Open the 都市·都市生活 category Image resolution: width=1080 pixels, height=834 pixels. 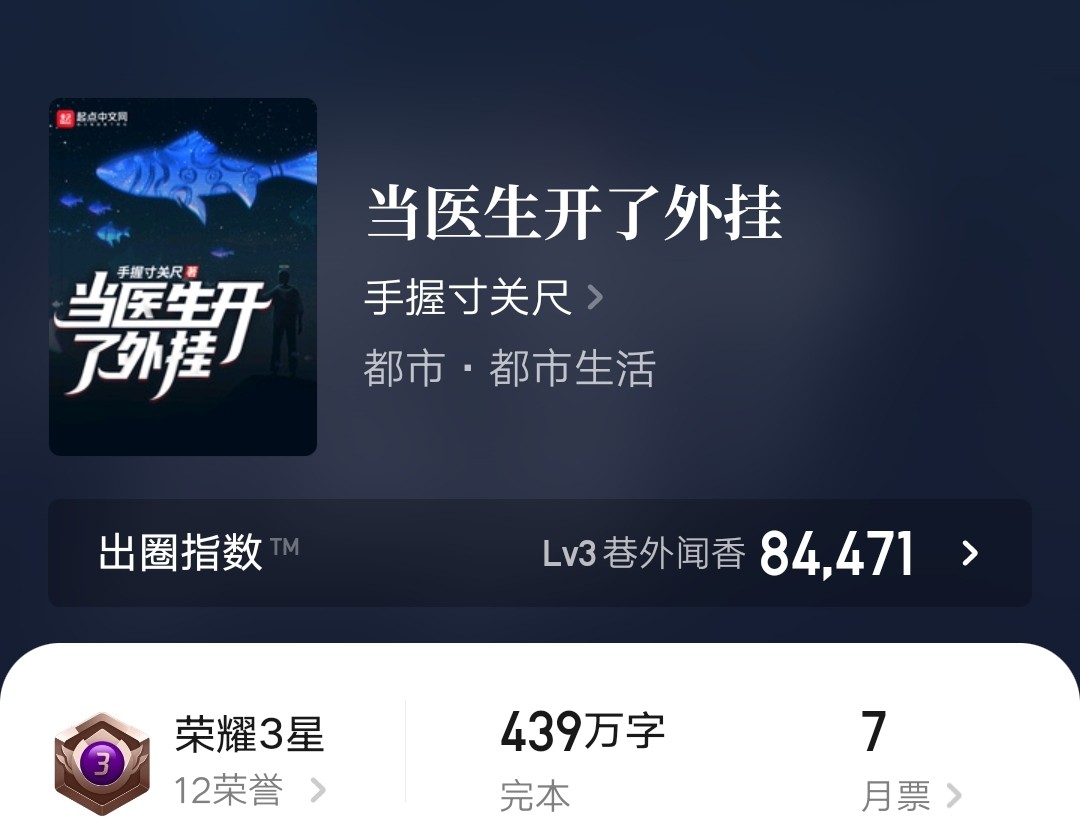(x=509, y=369)
